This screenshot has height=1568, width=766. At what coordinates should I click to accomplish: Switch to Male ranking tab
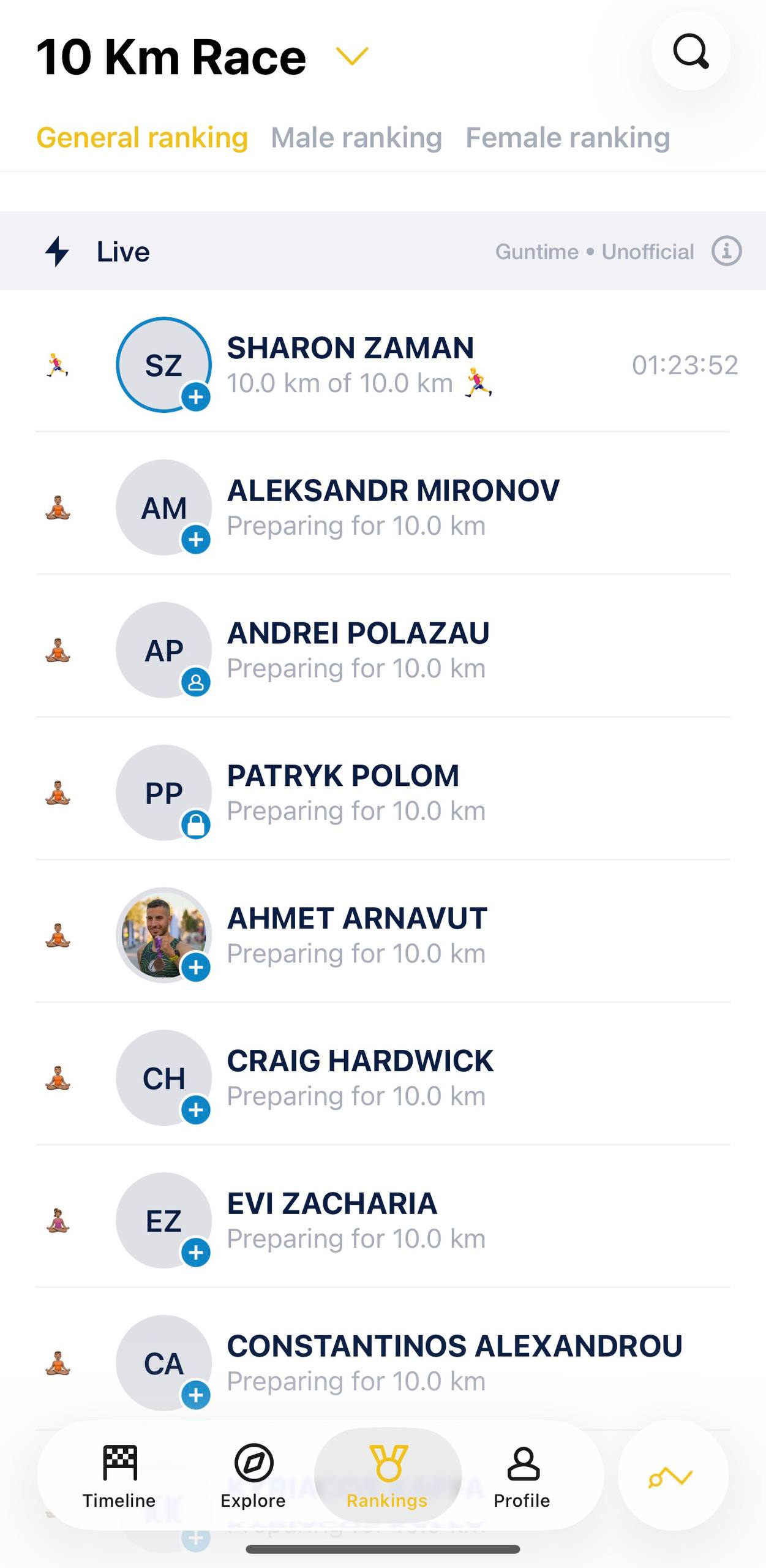pyautogui.click(x=356, y=138)
